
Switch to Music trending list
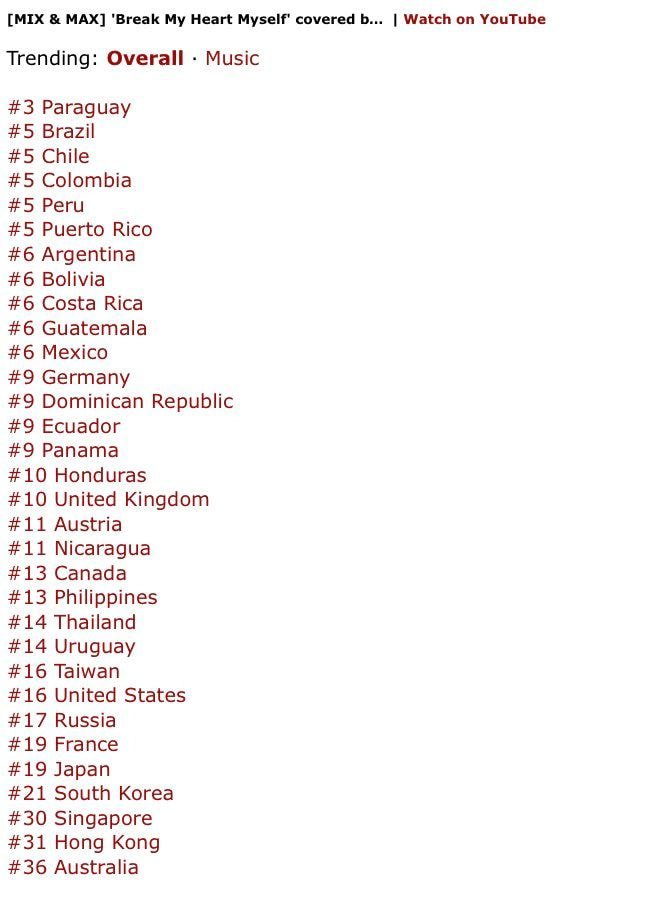click(x=232, y=58)
